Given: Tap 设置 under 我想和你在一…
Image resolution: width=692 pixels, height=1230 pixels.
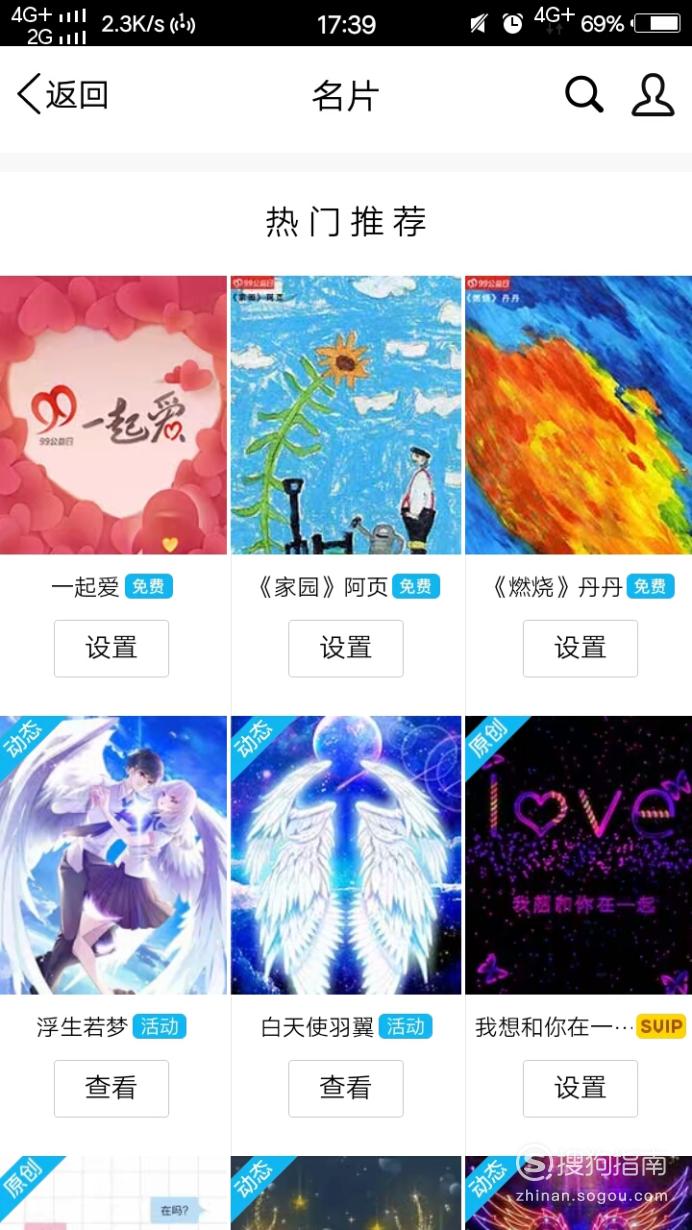Looking at the screenshot, I should 580,1088.
